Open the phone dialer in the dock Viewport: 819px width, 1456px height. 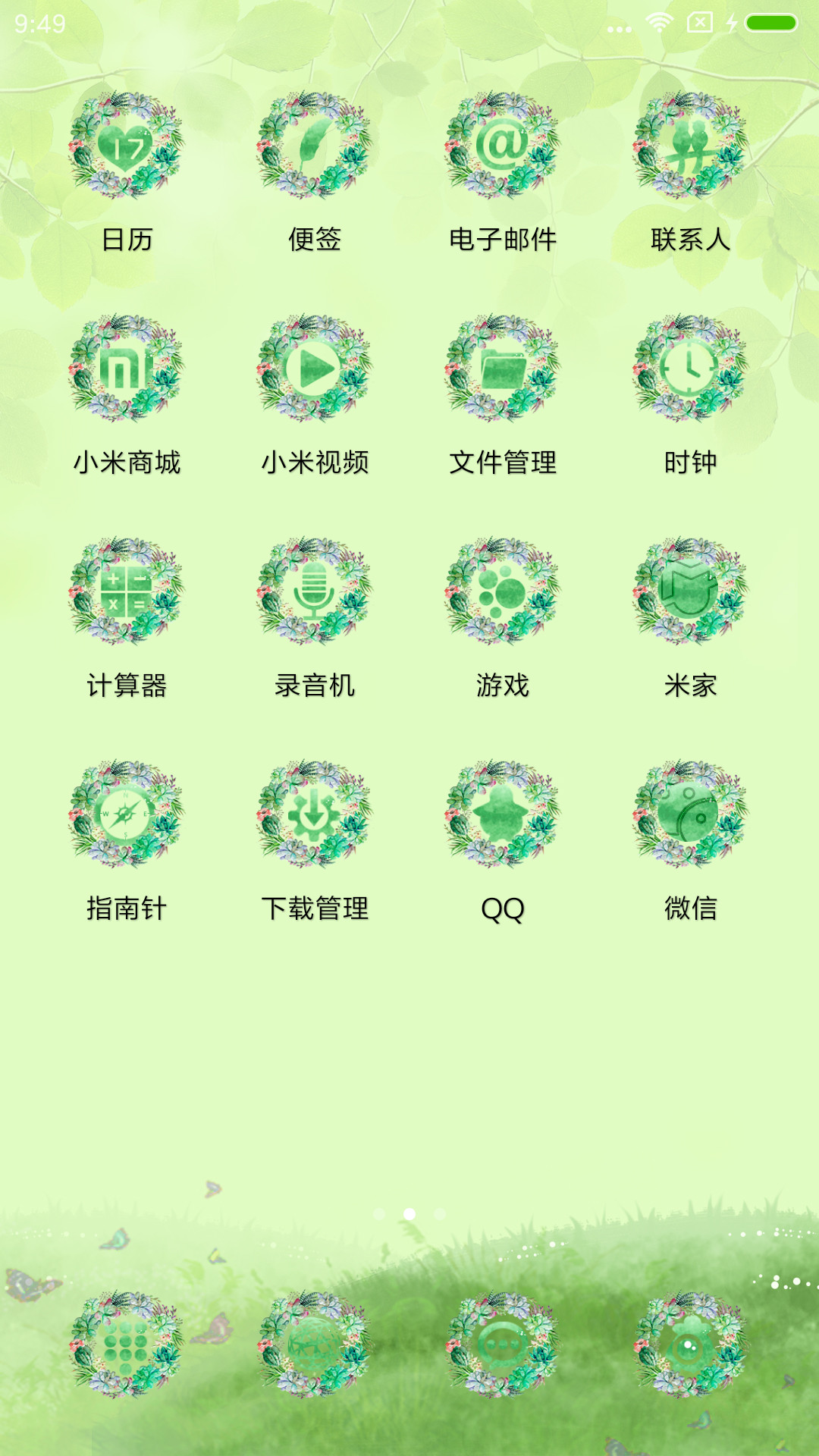point(127,1345)
